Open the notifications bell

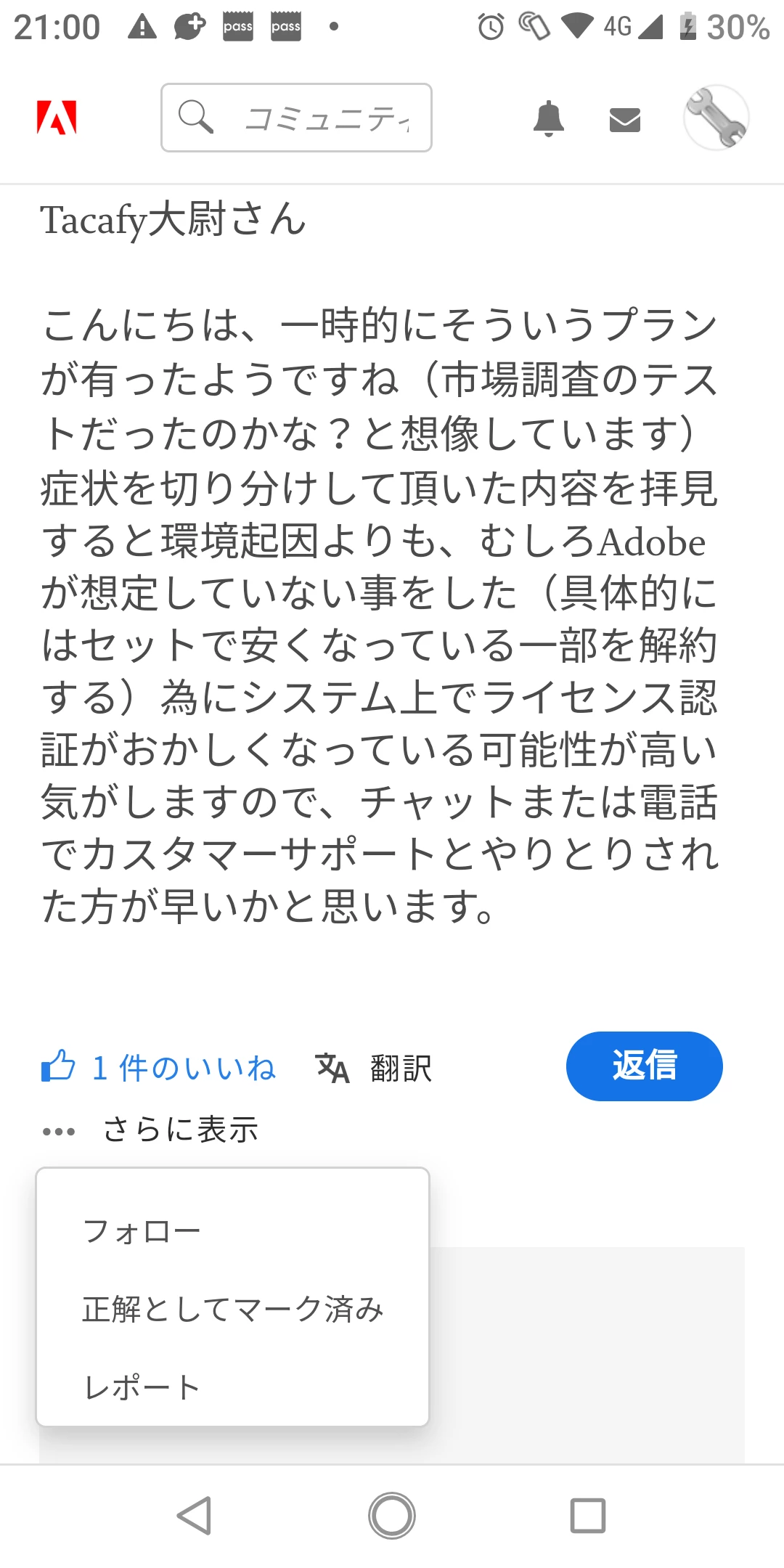(x=549, y=118)
